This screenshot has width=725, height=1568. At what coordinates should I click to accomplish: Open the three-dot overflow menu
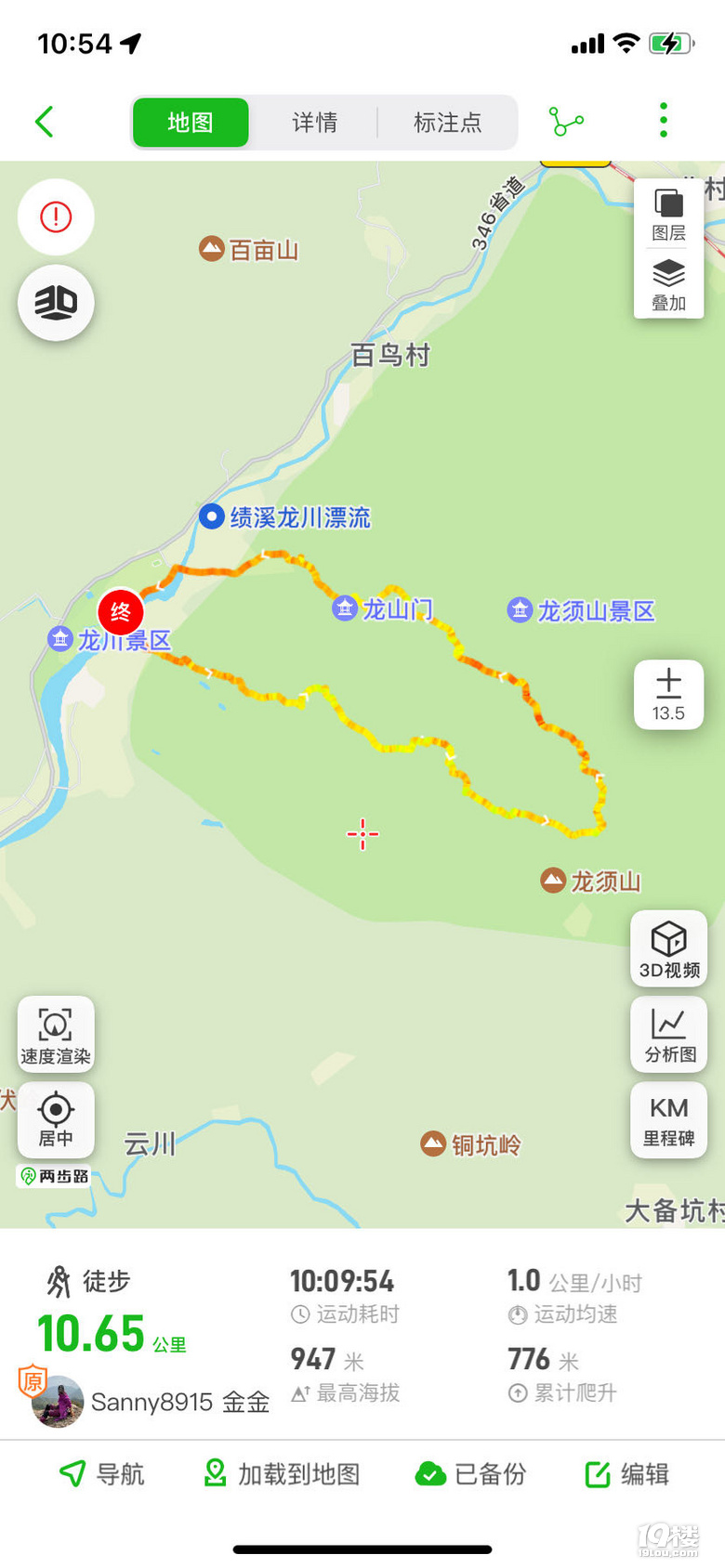coord(663,121)
